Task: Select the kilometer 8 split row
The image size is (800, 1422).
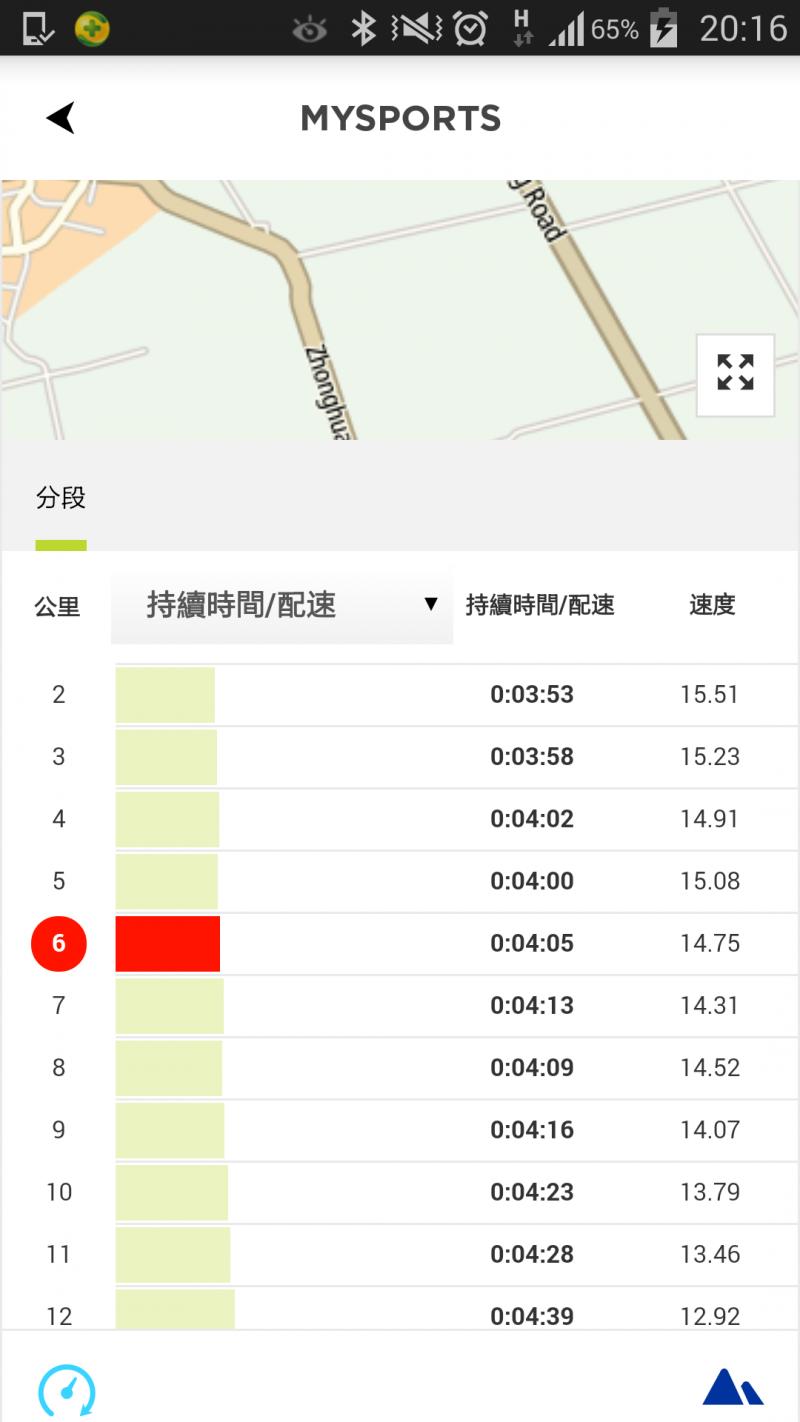Action: click(x=400, y=1067)
